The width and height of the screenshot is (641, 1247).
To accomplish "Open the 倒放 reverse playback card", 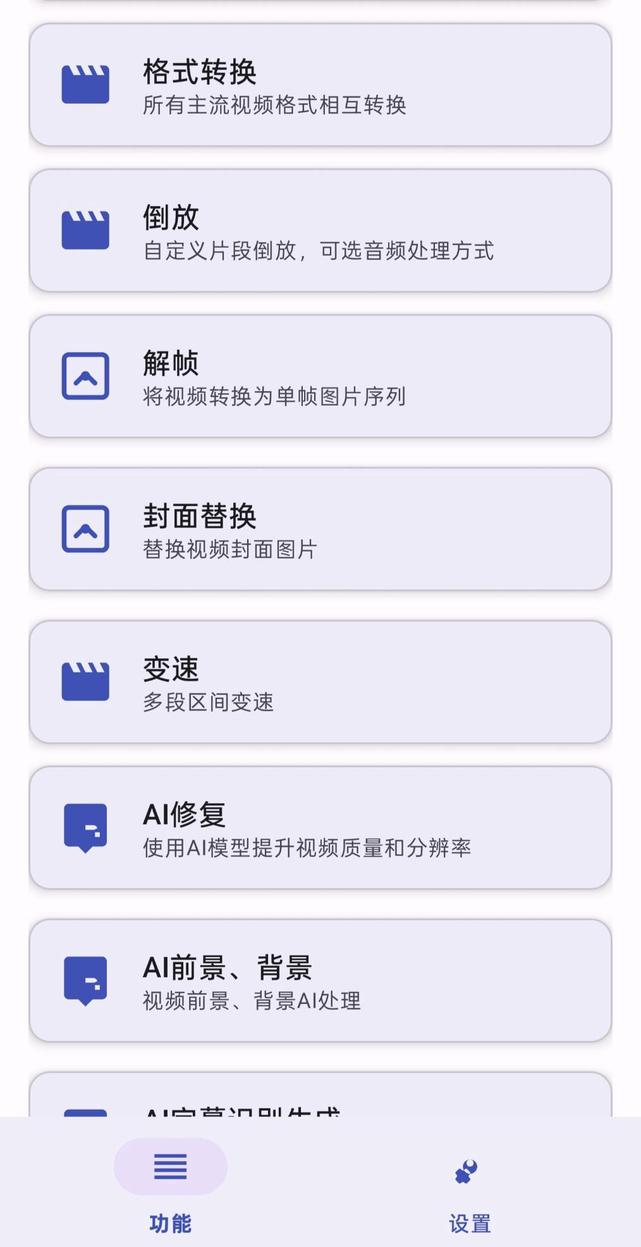I will pos(320,231).
